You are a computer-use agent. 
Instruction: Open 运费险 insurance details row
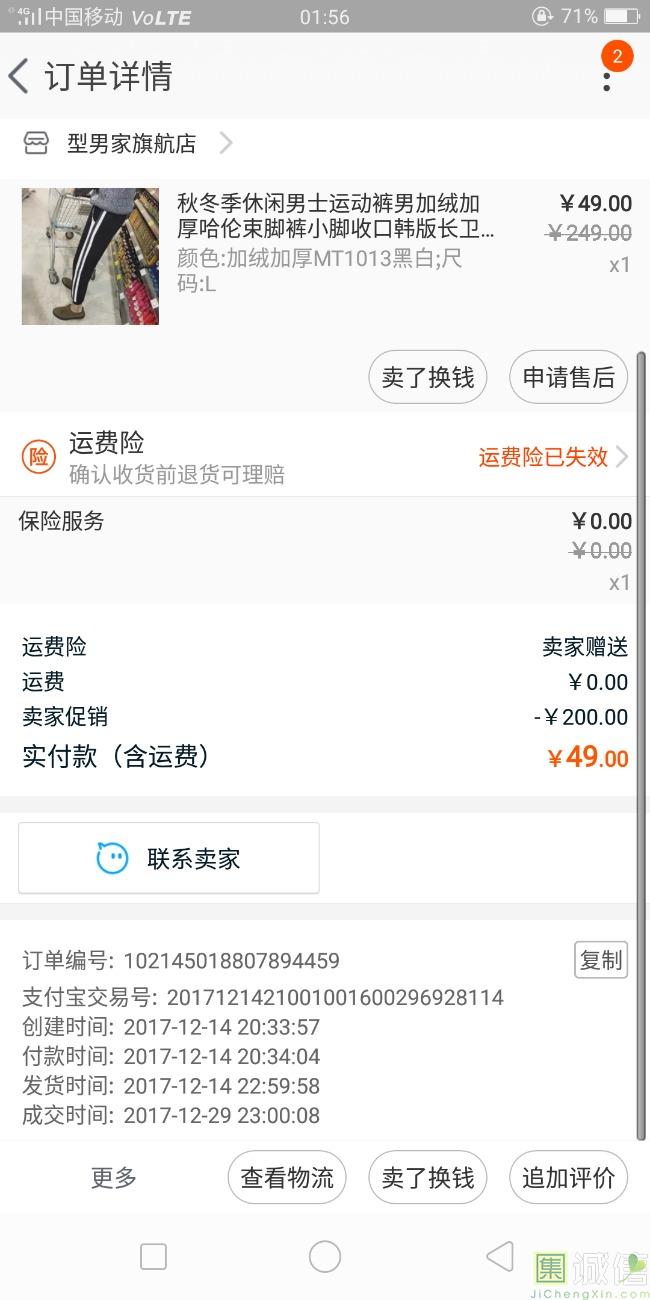point(325,457)
